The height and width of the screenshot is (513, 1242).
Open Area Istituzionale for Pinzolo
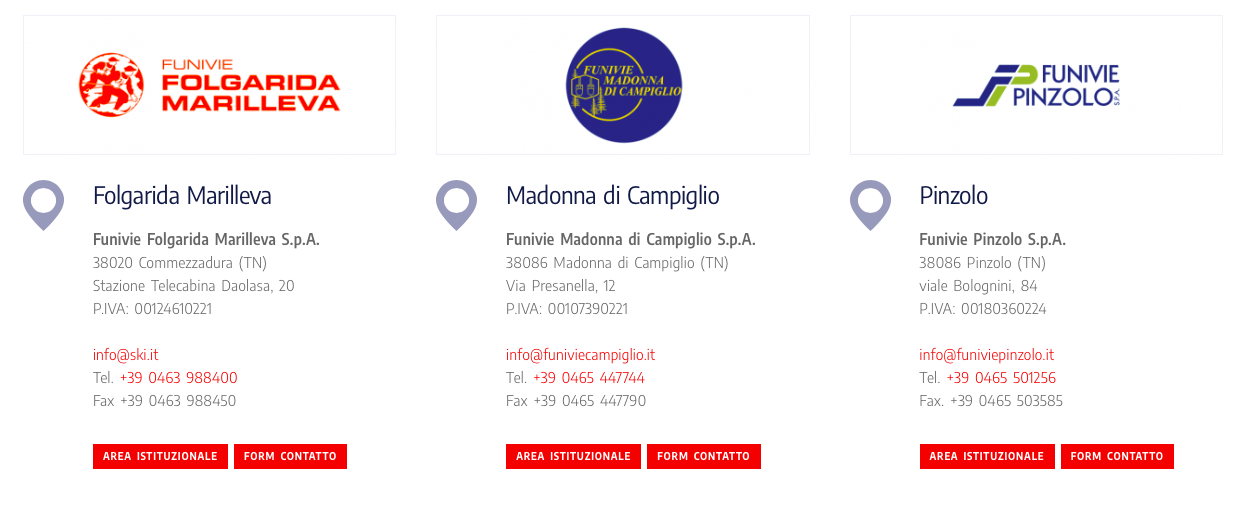point(986,456)
